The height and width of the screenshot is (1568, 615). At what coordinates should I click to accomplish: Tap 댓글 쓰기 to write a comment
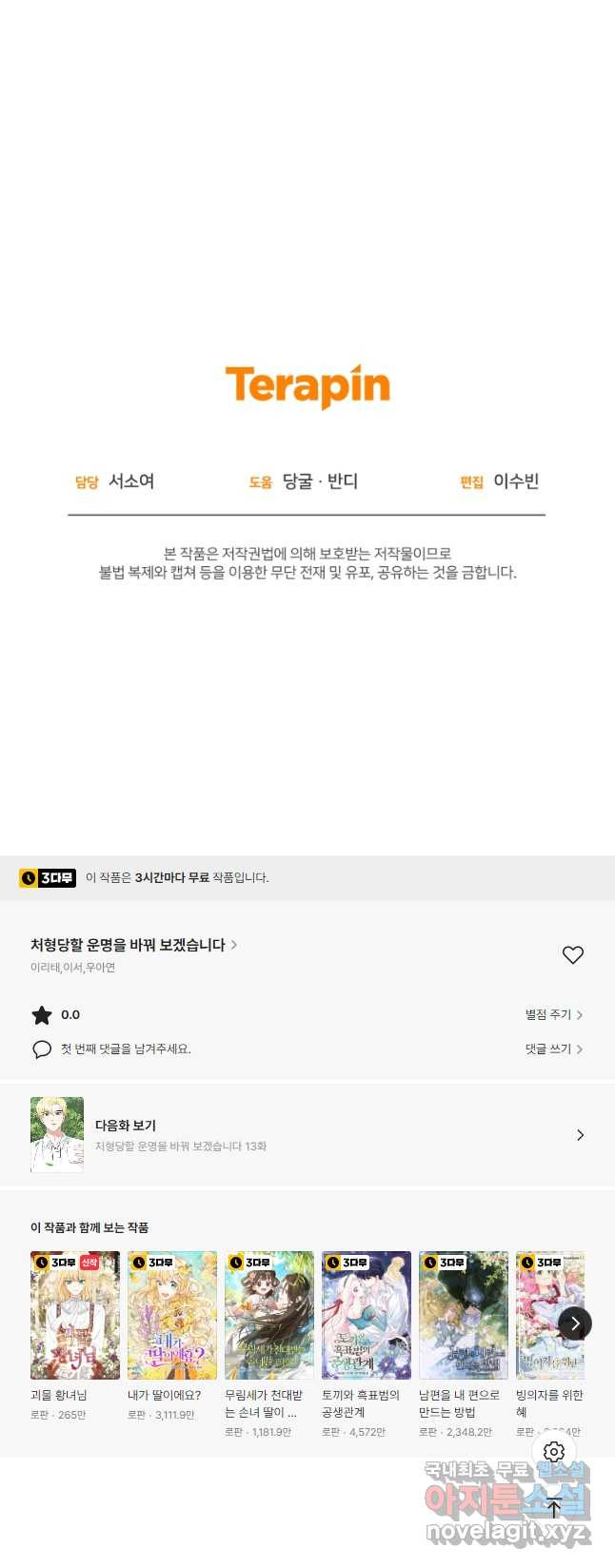click(553, 1049)
